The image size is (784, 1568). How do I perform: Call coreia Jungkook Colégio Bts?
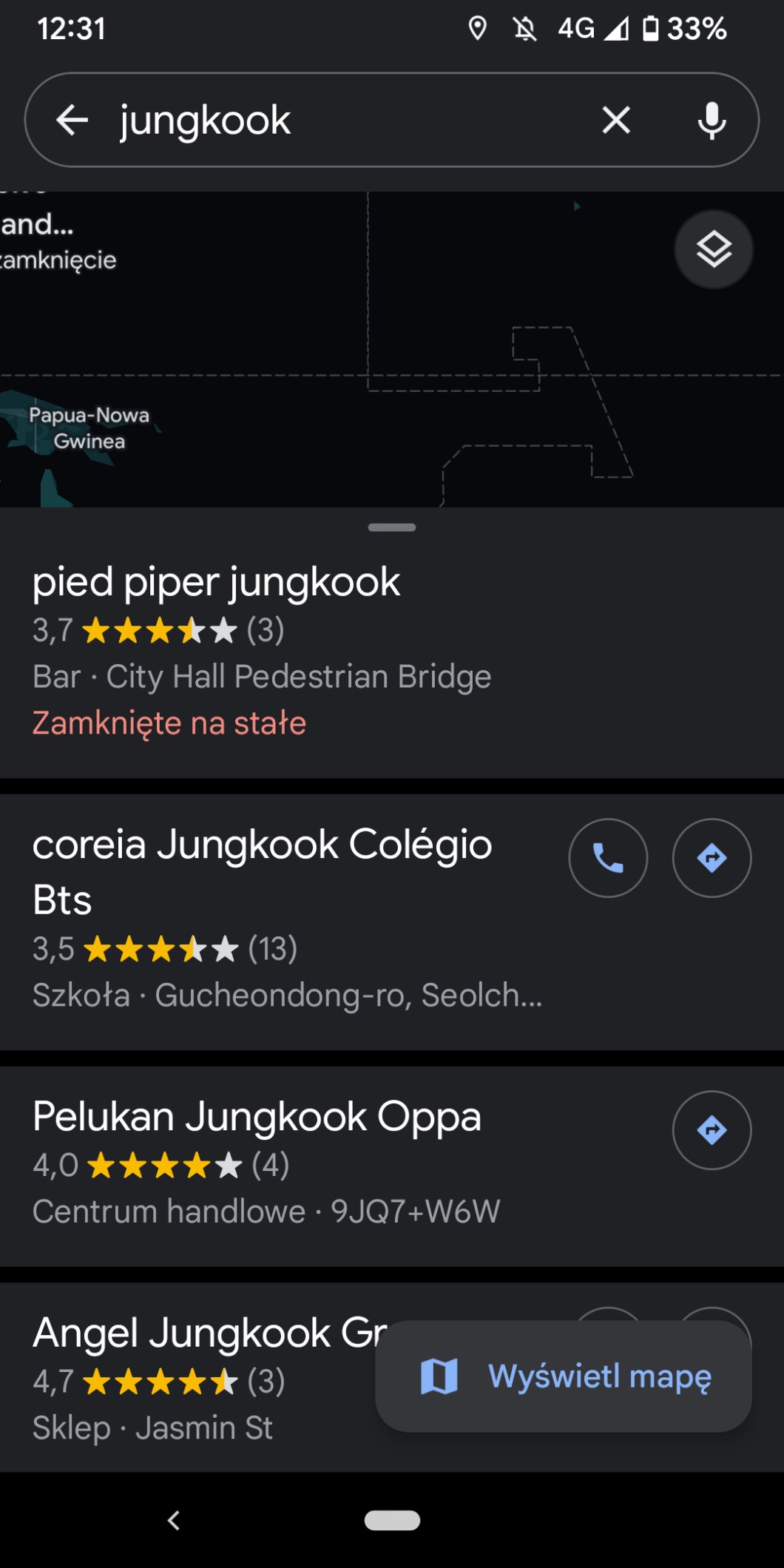coord(608,858)
